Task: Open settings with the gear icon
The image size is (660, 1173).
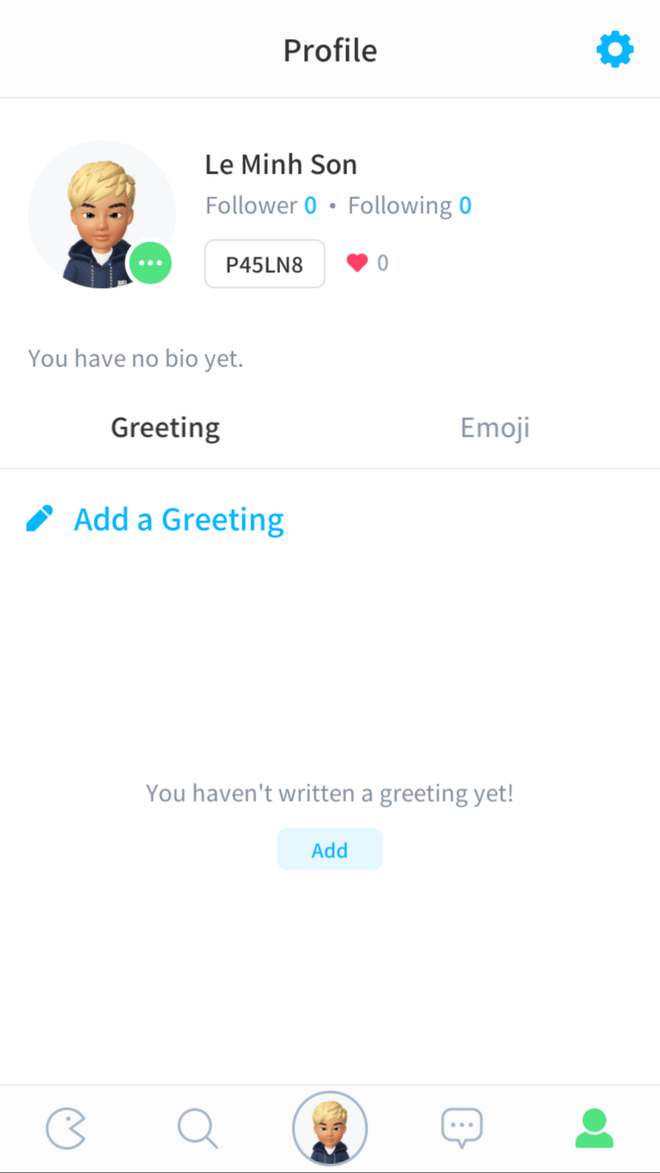Action: [614, 49]
